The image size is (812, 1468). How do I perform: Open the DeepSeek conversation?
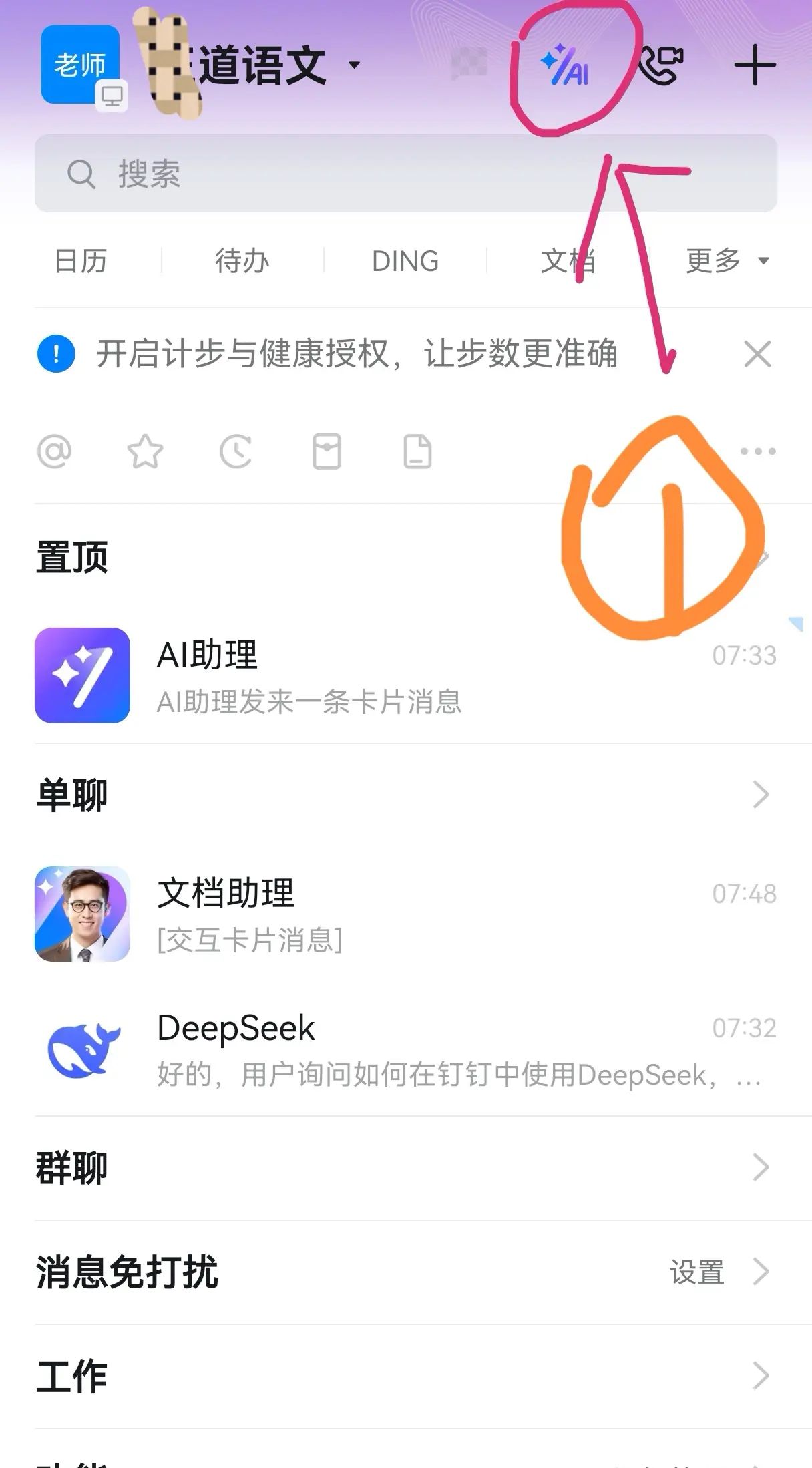(267, 1049)
